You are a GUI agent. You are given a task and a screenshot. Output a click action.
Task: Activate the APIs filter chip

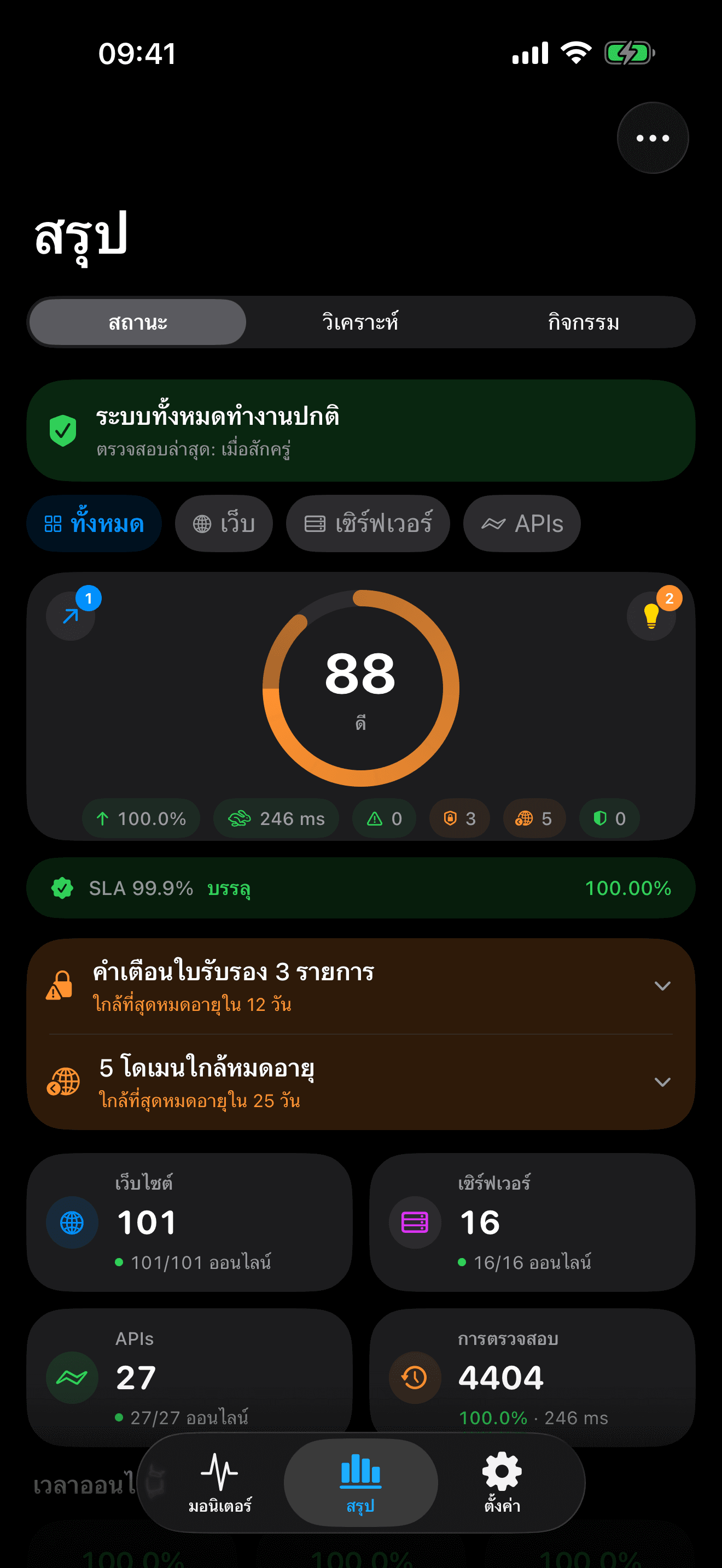coord(521,523)
